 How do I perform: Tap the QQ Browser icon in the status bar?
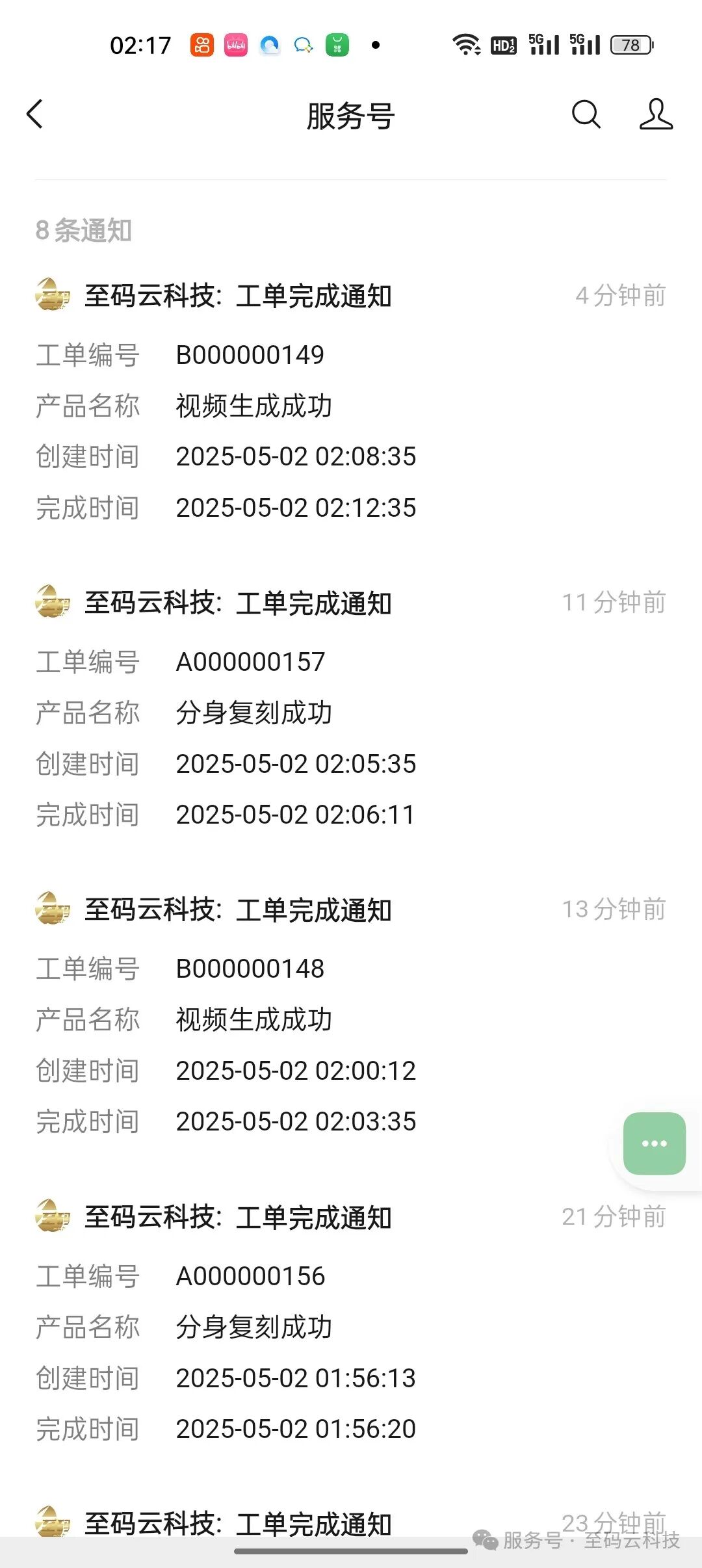(x=270, y=44)
